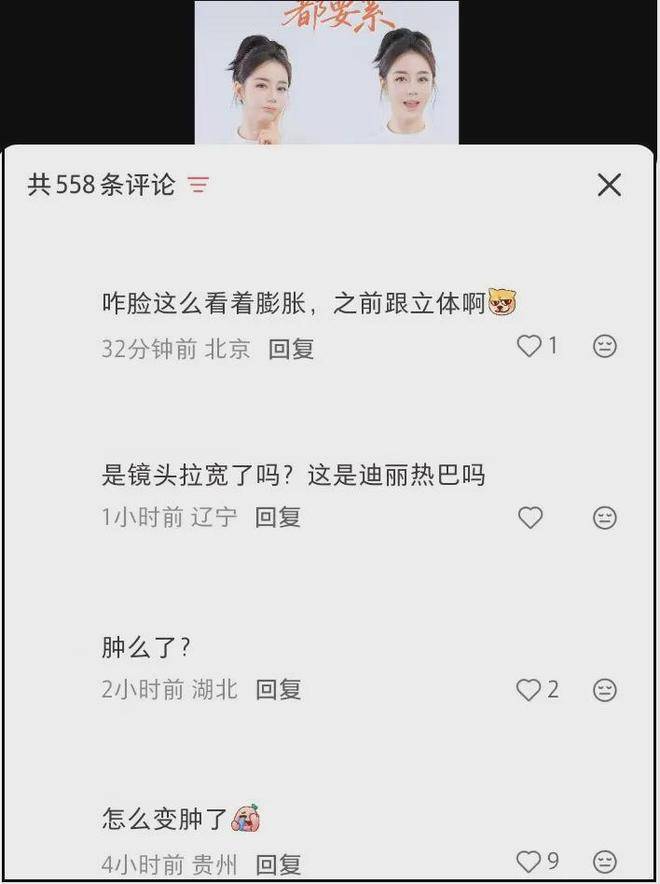
Task: Open the comment sort filter
Action: [198, 185]
